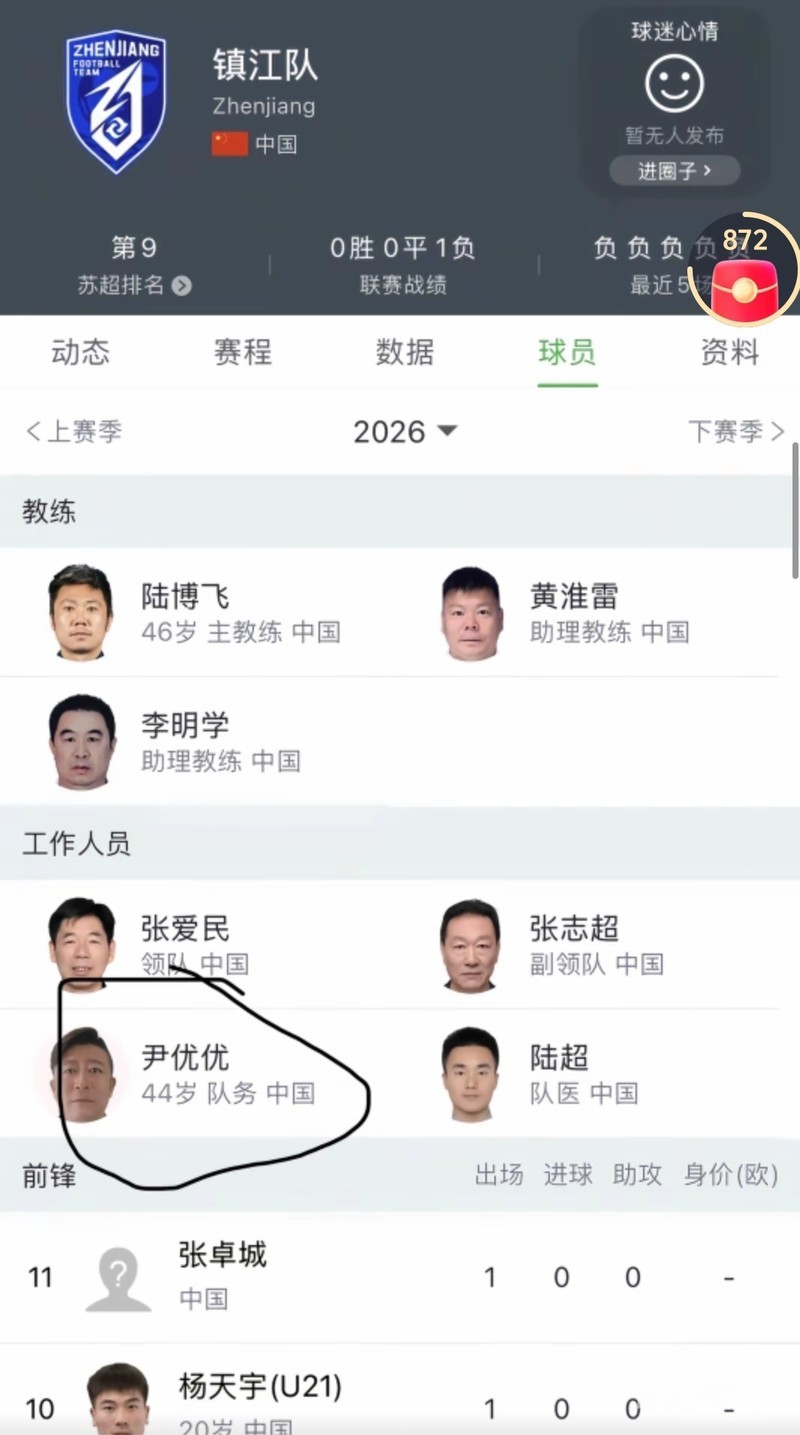Open player 杨天宇(U21)'s page
The height and width of the screenshot is (1435, 800).
click(400, 1395)
